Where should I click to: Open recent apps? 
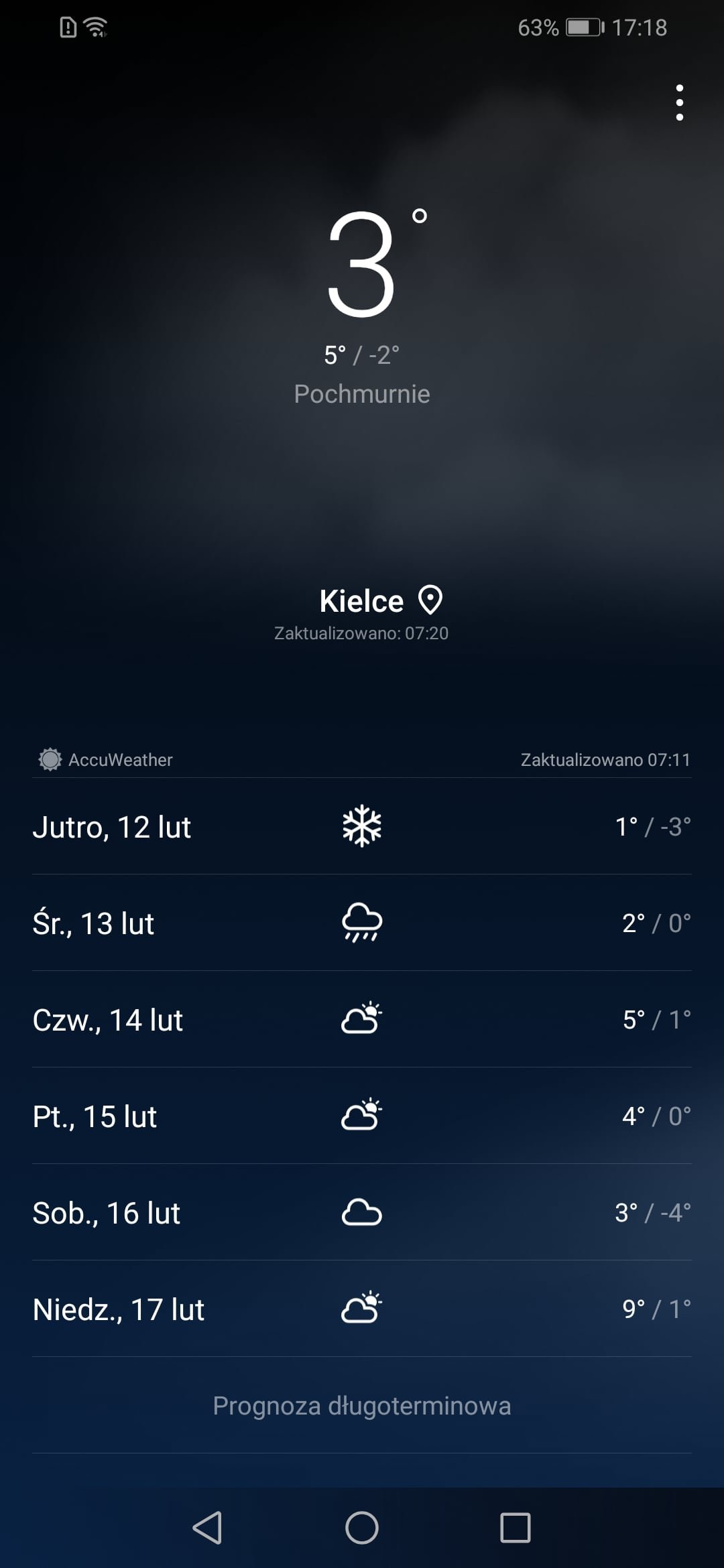[x=516, y=1528]
